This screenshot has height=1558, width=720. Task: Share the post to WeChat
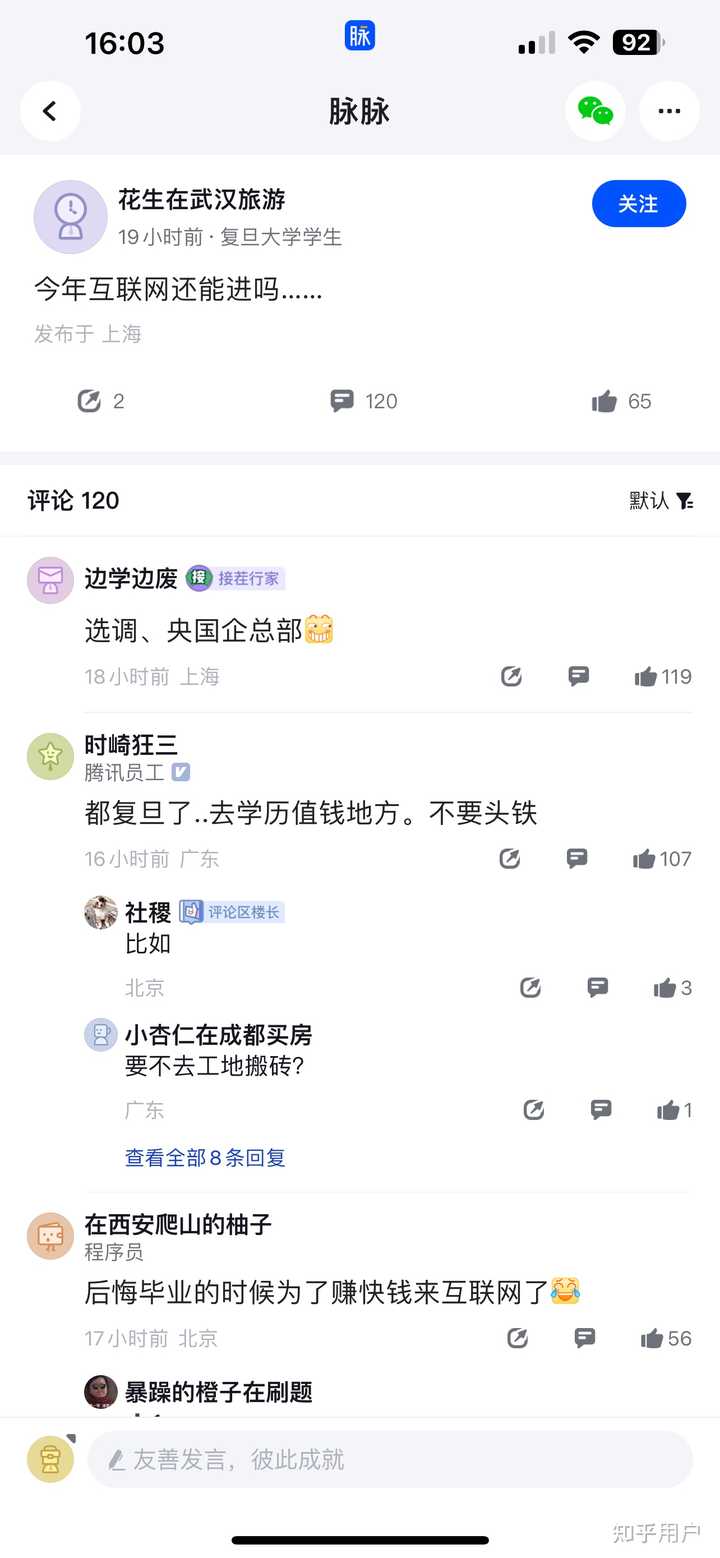[596, 111]
